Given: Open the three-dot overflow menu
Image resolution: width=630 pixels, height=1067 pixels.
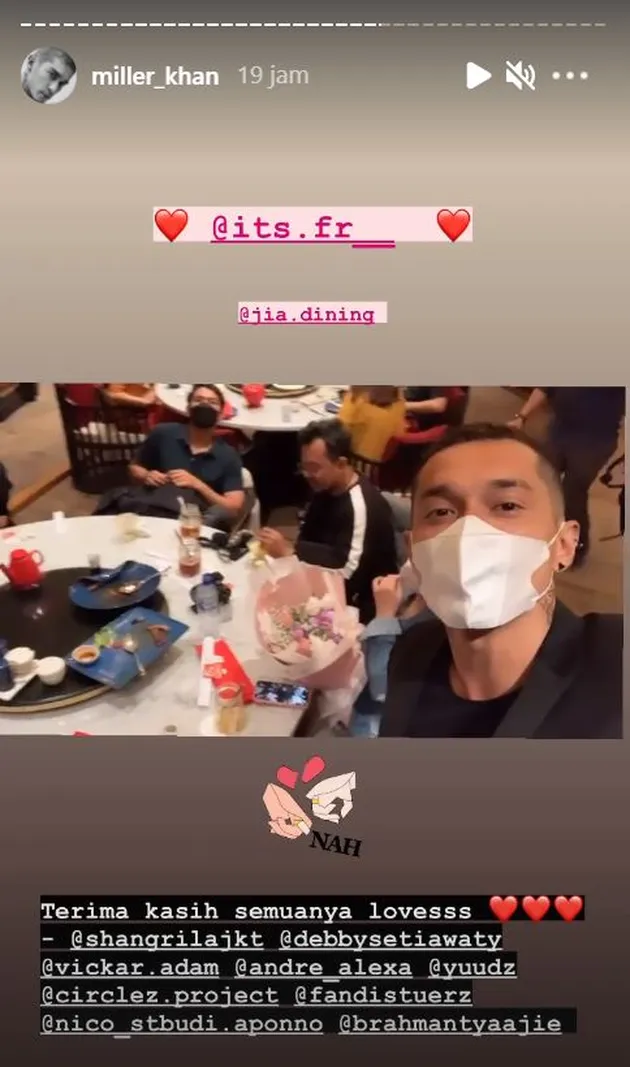Looking at the screenshot, I should coord(570,76).
